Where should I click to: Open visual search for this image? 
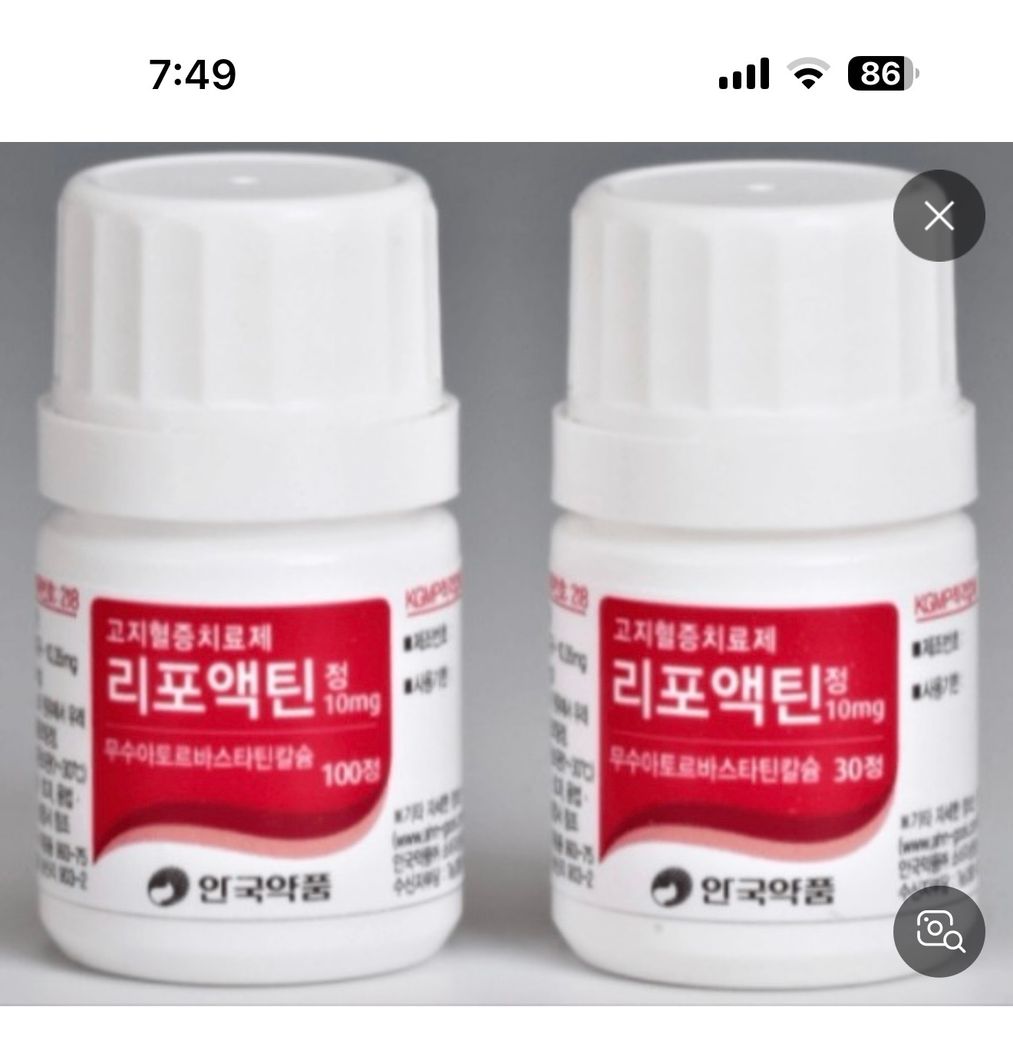[x=938, y=931]
